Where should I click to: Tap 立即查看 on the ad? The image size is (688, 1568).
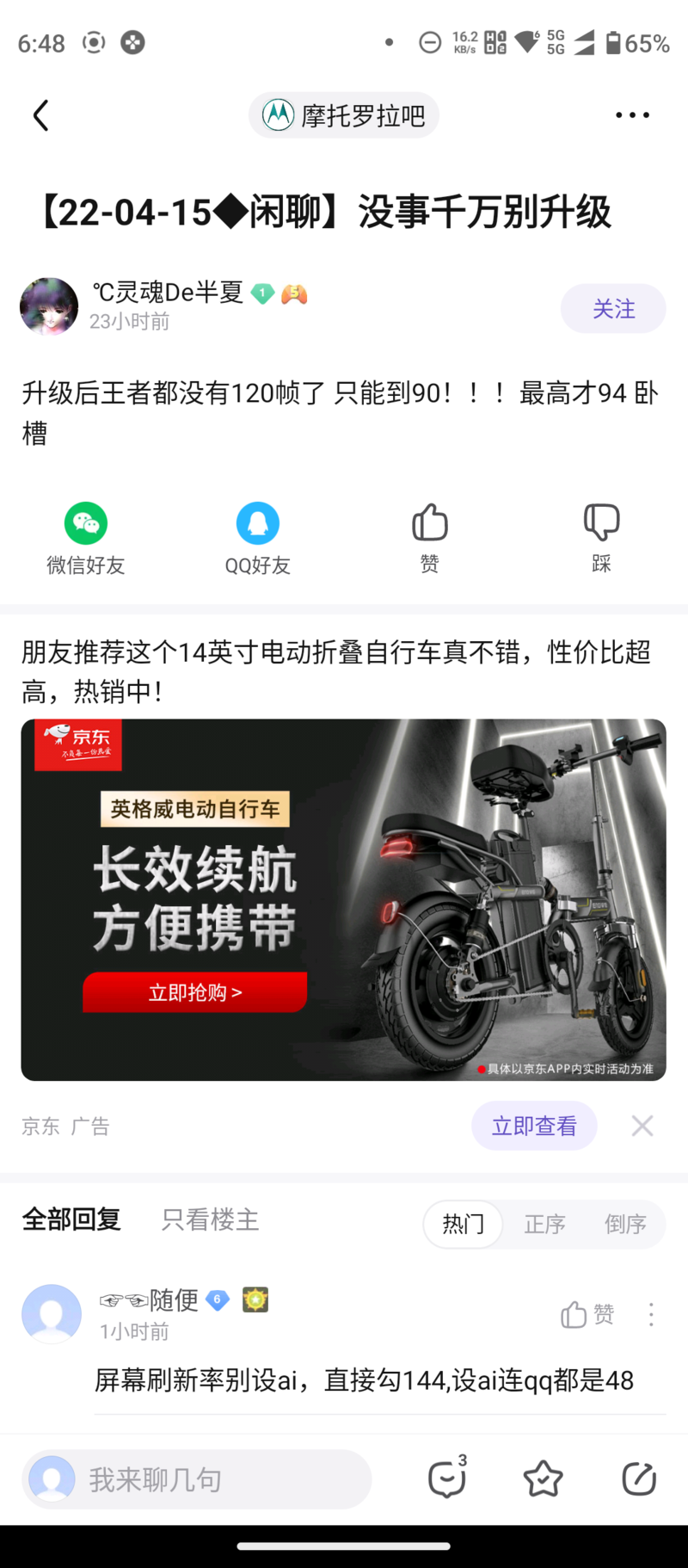point(533,1126)
